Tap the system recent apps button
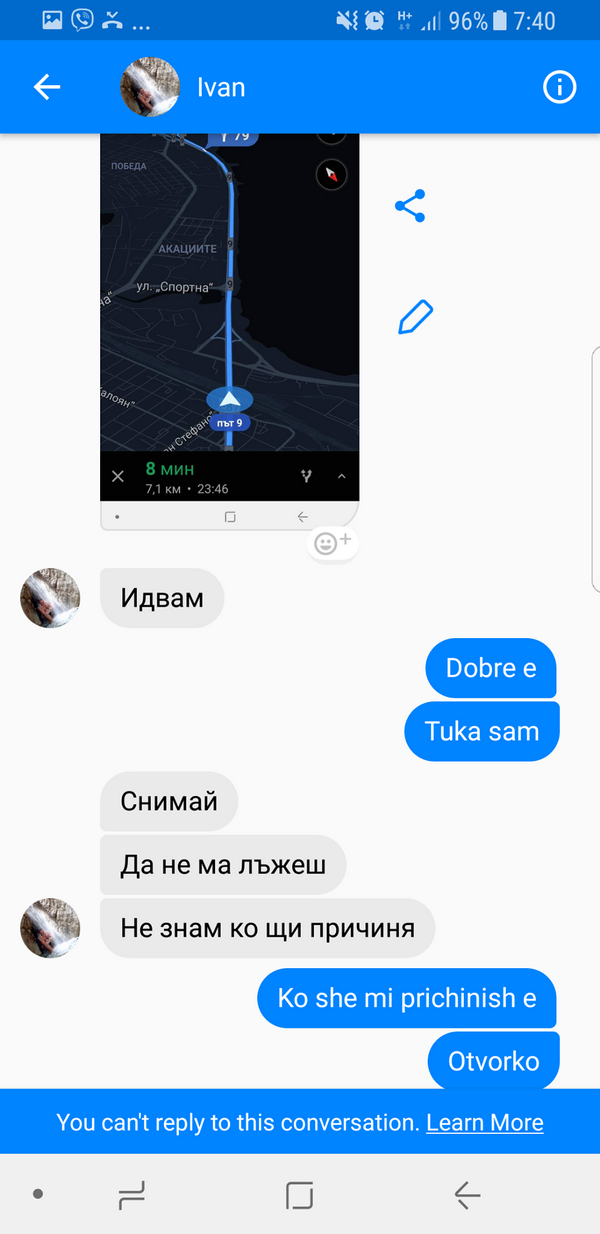Screen dimensions: 600x1234 (131, 1194)
